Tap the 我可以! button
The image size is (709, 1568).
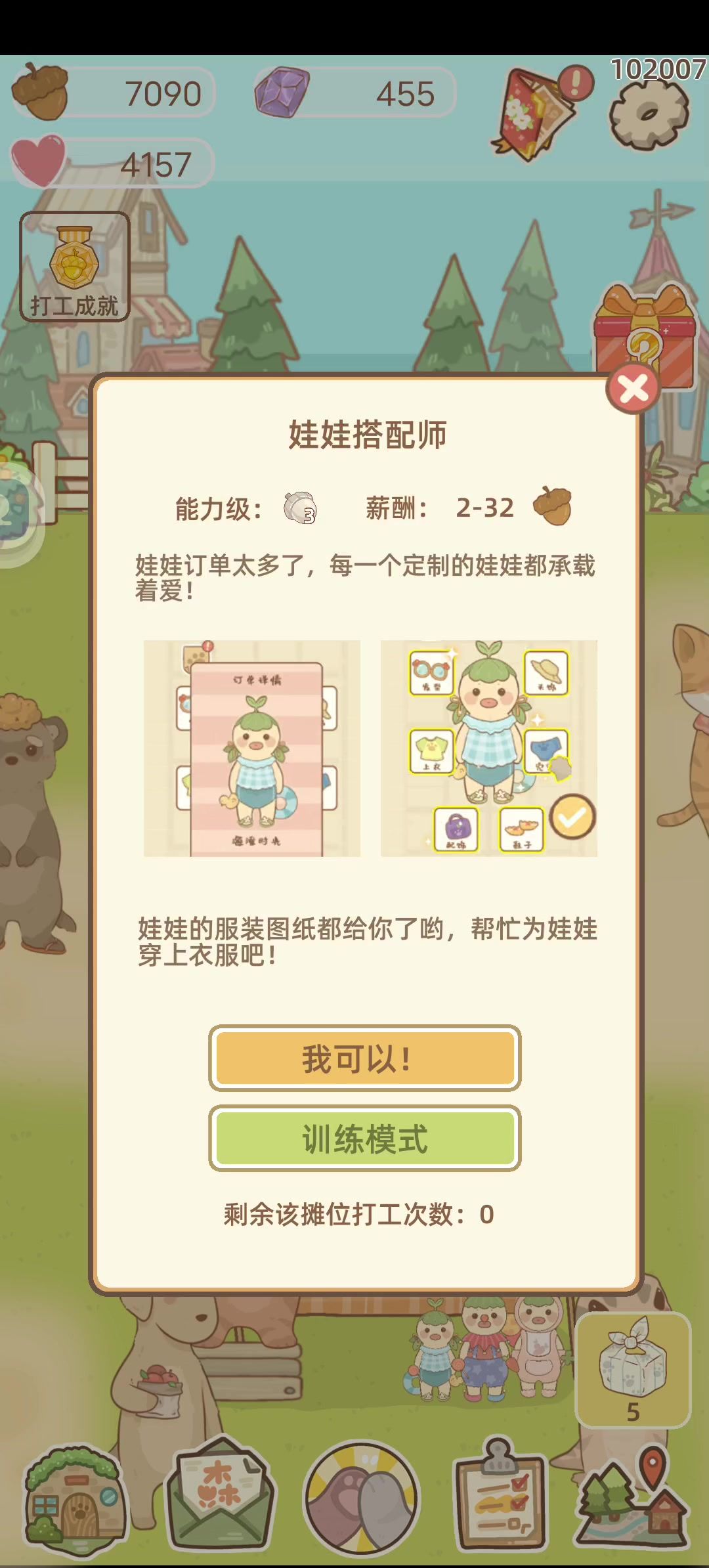(x=364, y=1058)
